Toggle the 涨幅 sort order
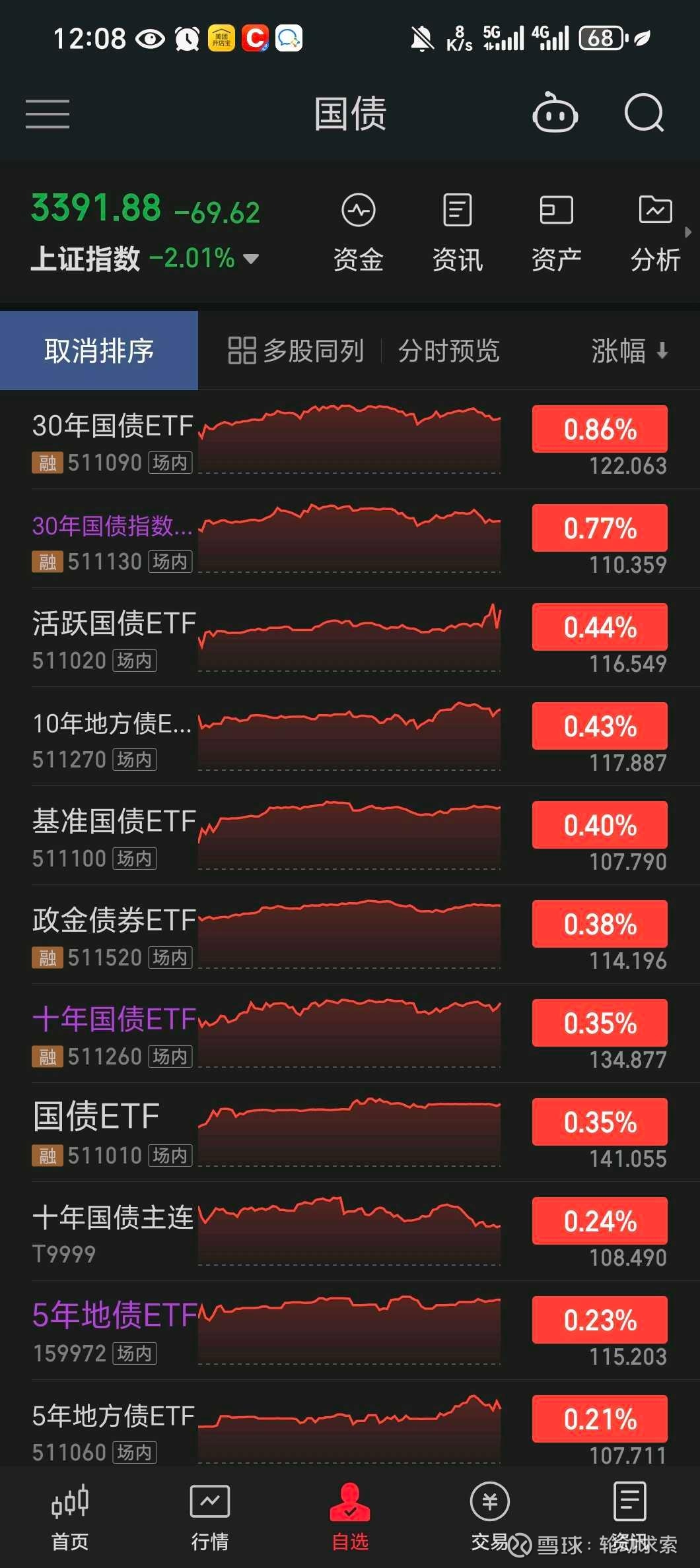This screenshot has width=700, height=1568. (x=629, y=350)
